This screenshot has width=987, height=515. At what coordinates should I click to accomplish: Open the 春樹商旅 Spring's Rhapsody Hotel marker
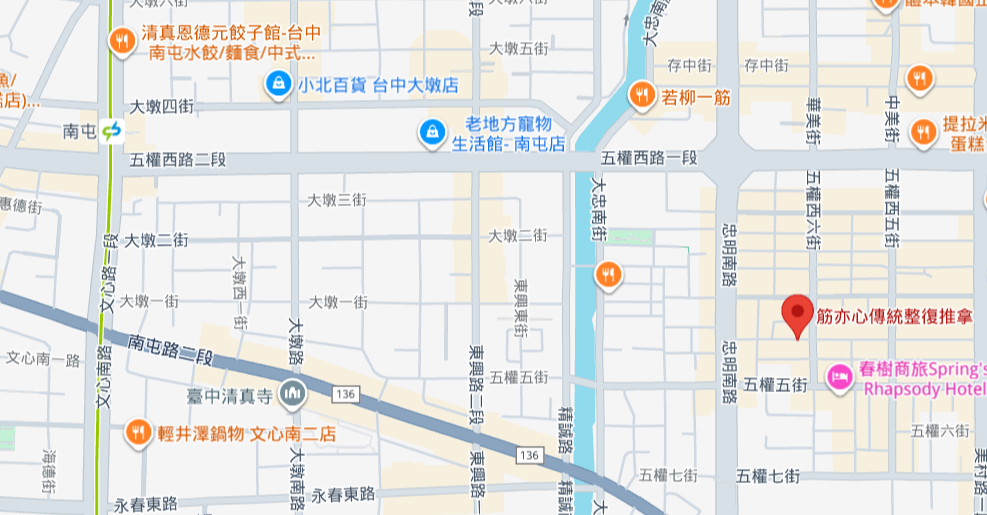pos(839,376)
